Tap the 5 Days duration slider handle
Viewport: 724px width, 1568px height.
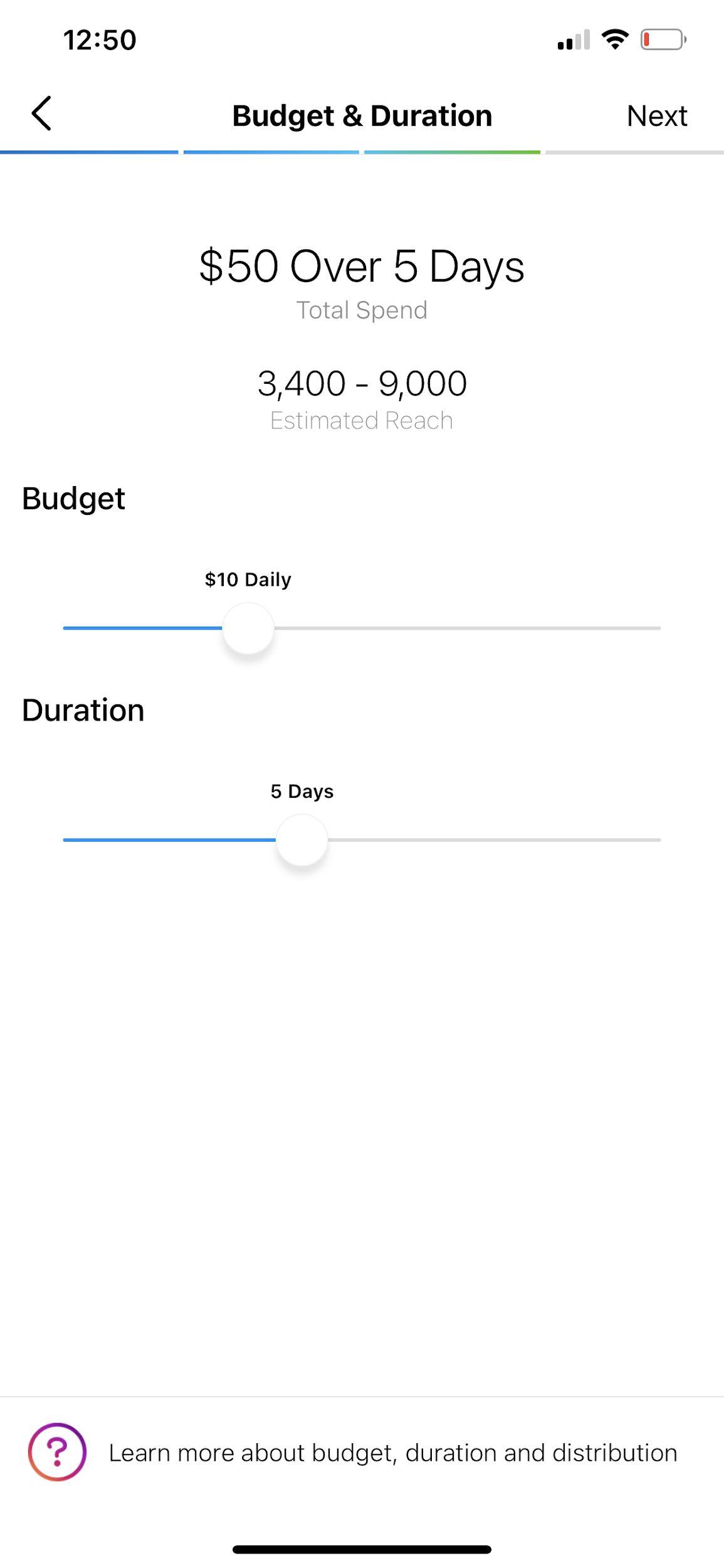pos(302,840)
